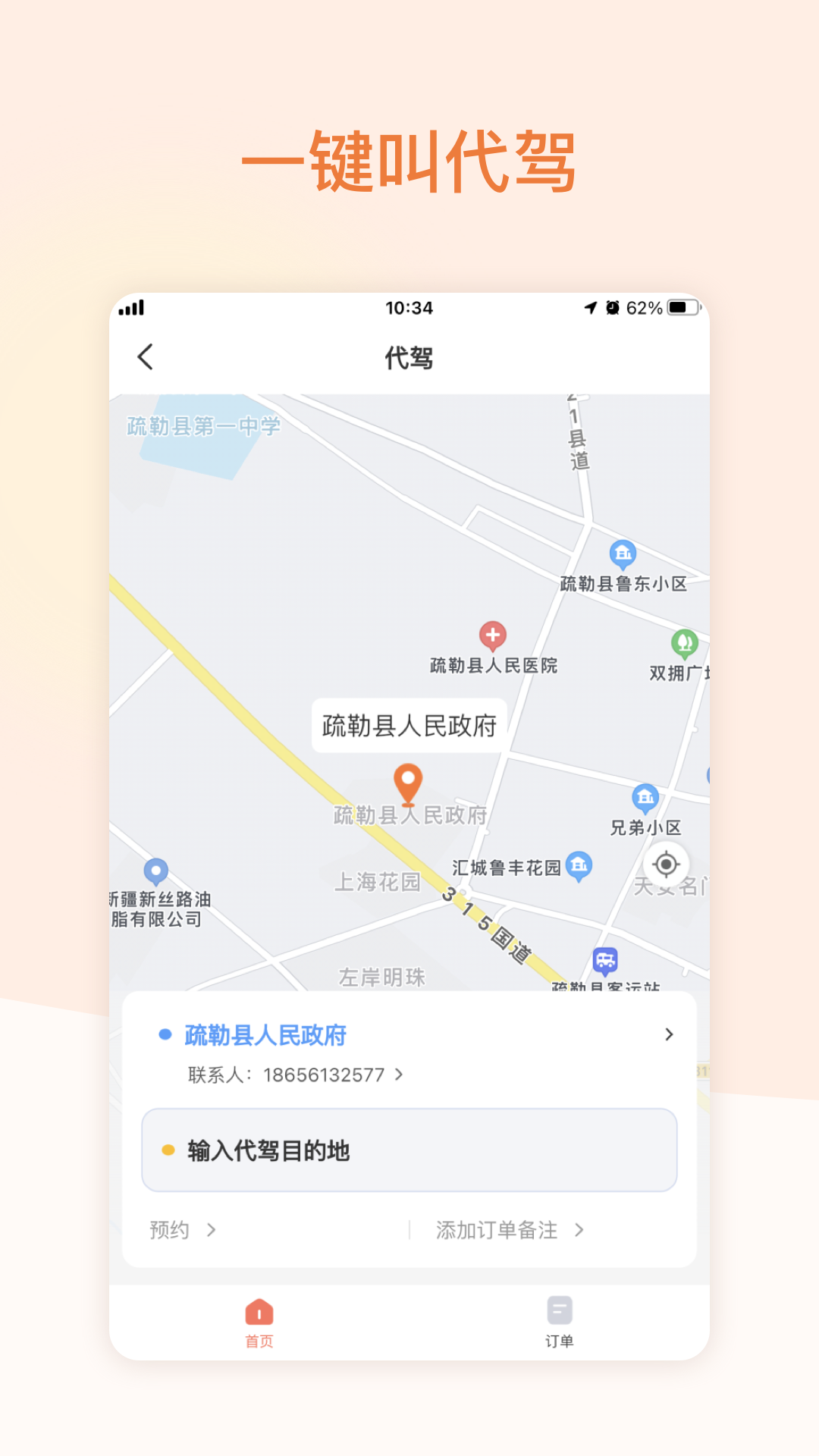The height and width of the screenshot is (1456, 819).
Task: Go back using the left arrow
Action: point(145,356)
